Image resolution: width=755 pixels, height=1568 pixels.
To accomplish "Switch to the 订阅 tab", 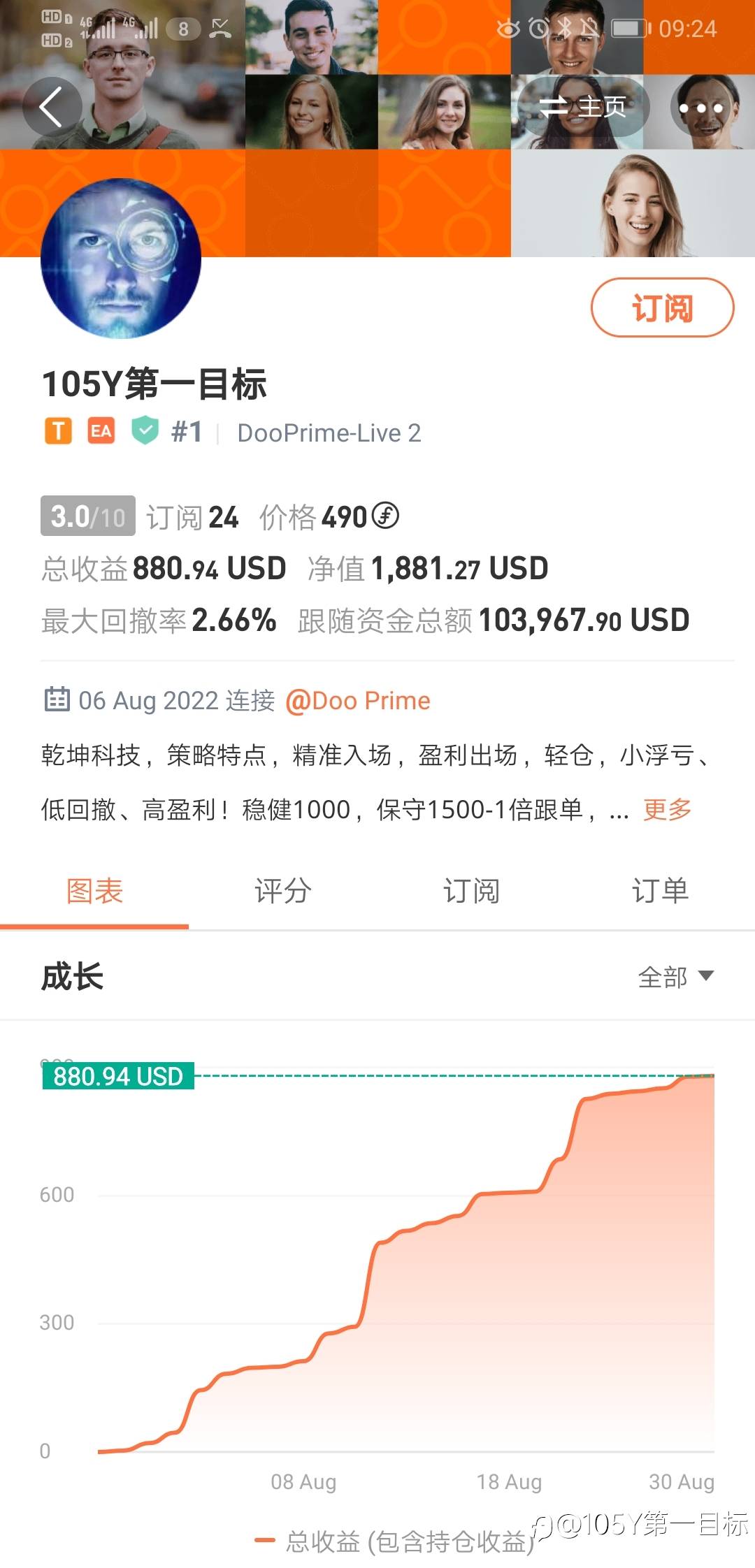I will [471, 892].
